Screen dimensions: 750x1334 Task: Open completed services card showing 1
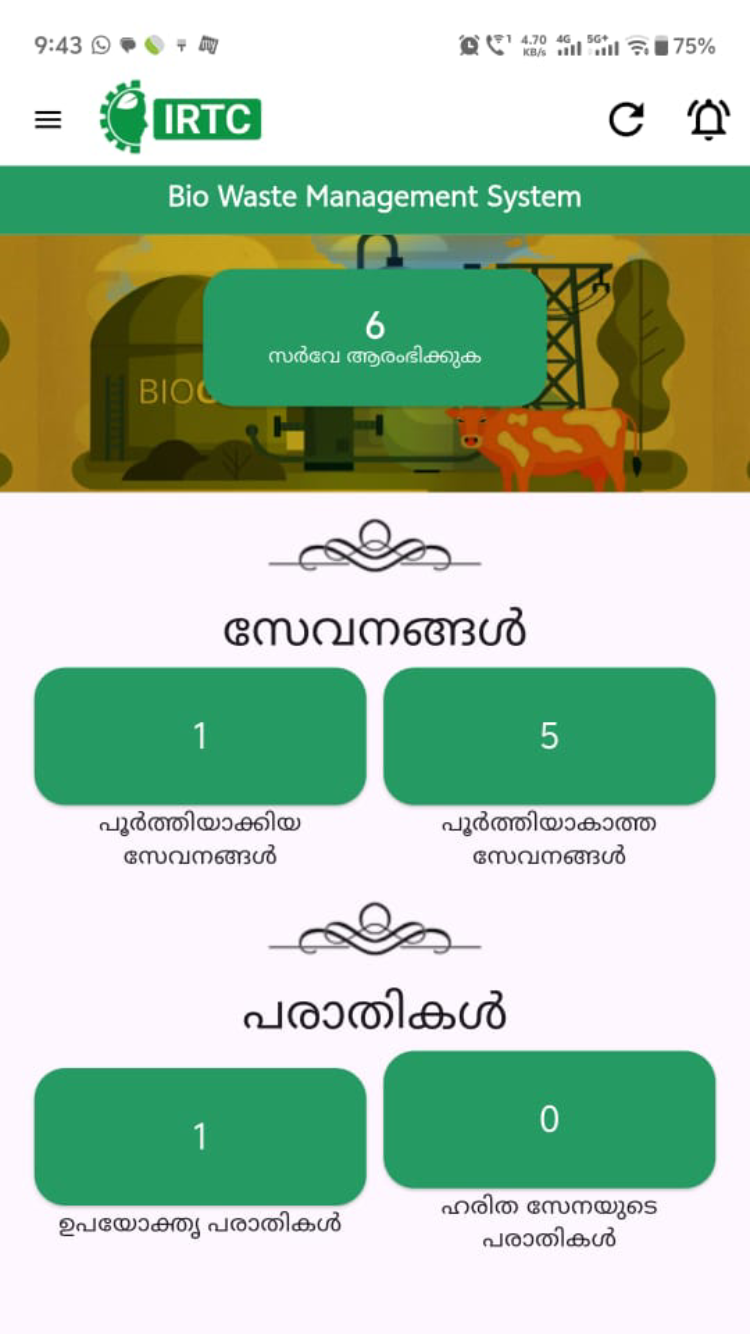(x=200, y=736)
